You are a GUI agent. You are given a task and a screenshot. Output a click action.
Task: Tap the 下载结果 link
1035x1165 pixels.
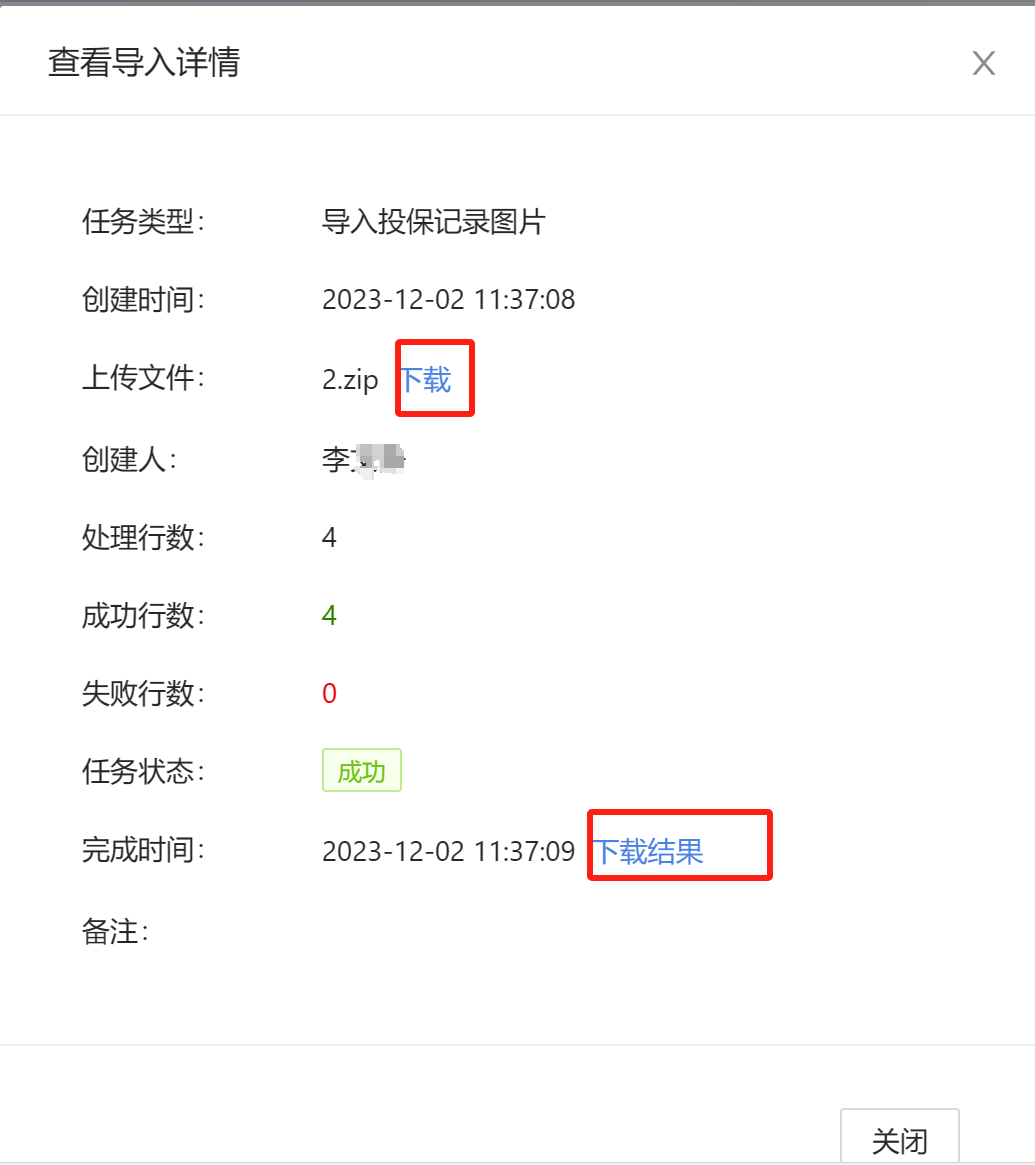(649, 851)
